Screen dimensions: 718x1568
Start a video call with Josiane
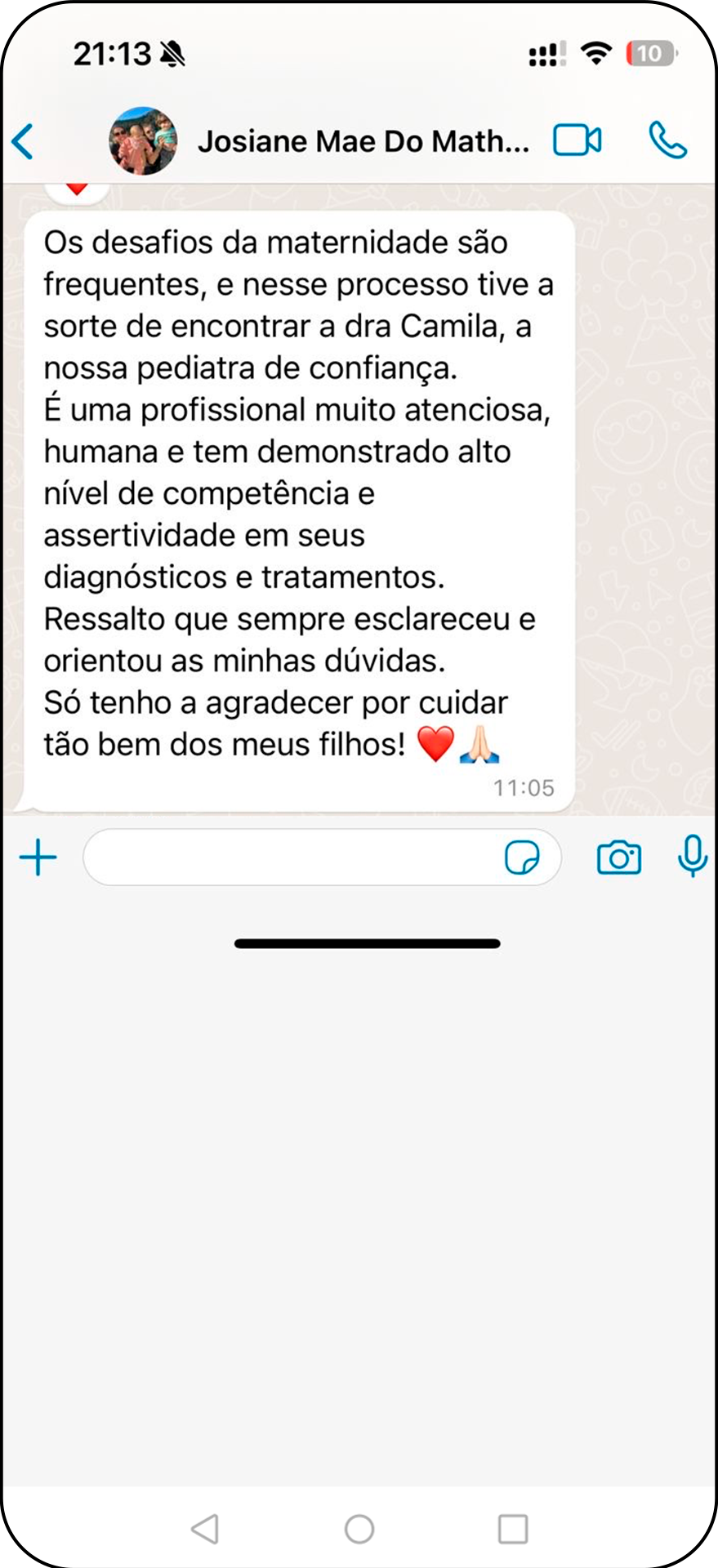pyautogui.click(x=577, y=140)
